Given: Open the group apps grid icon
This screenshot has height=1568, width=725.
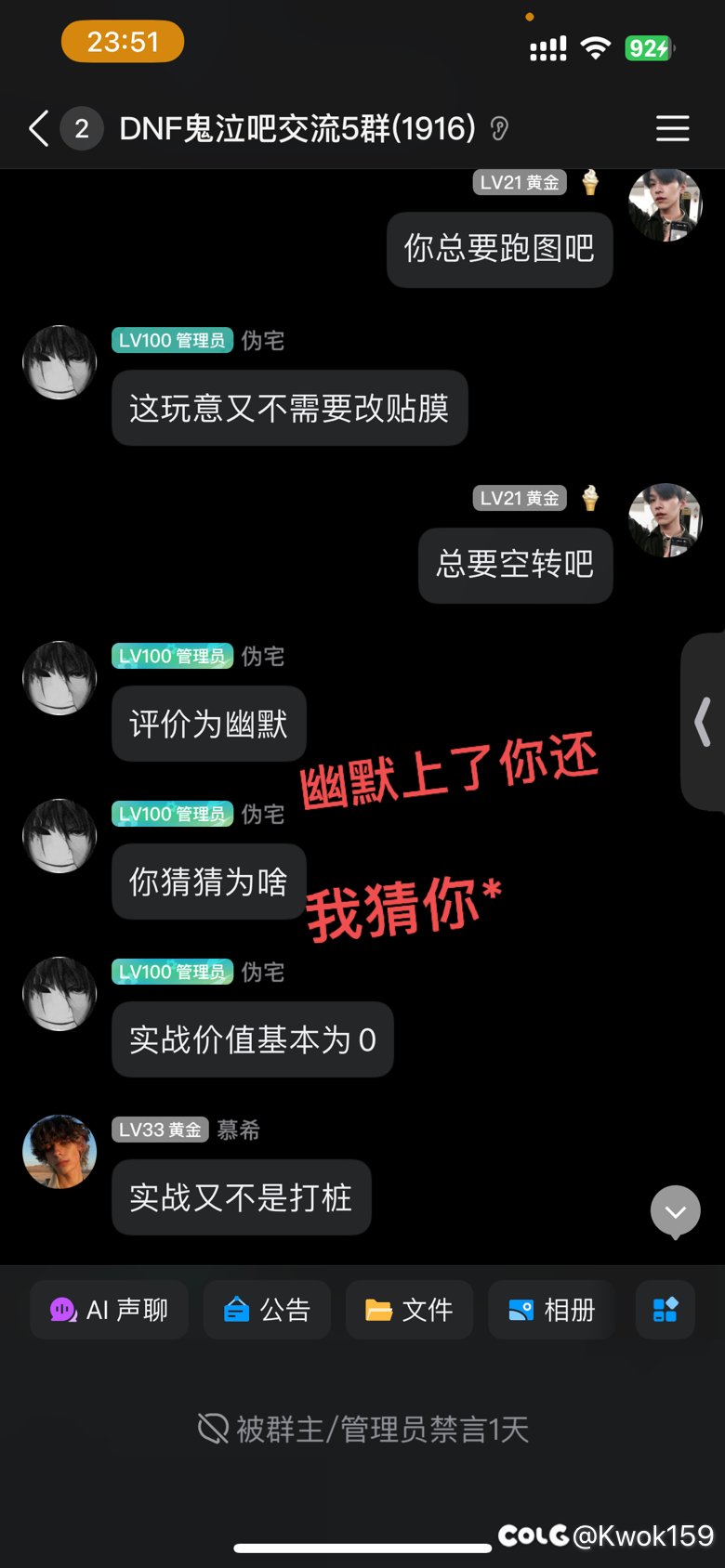Looking at the screenshot, I should pyautogui.click(x=666, y=1310).
